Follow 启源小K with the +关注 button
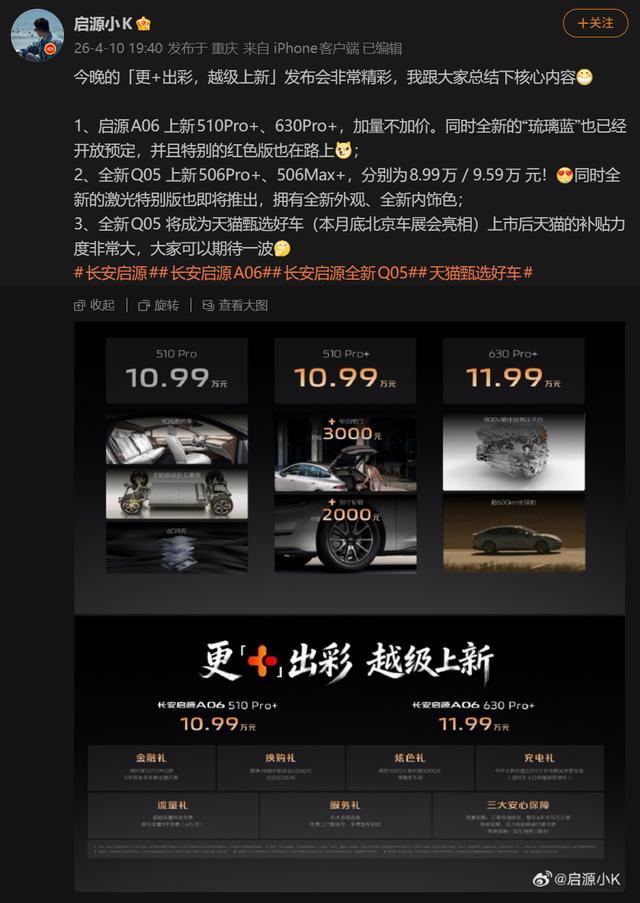The image size is (640, 903). 595,24
